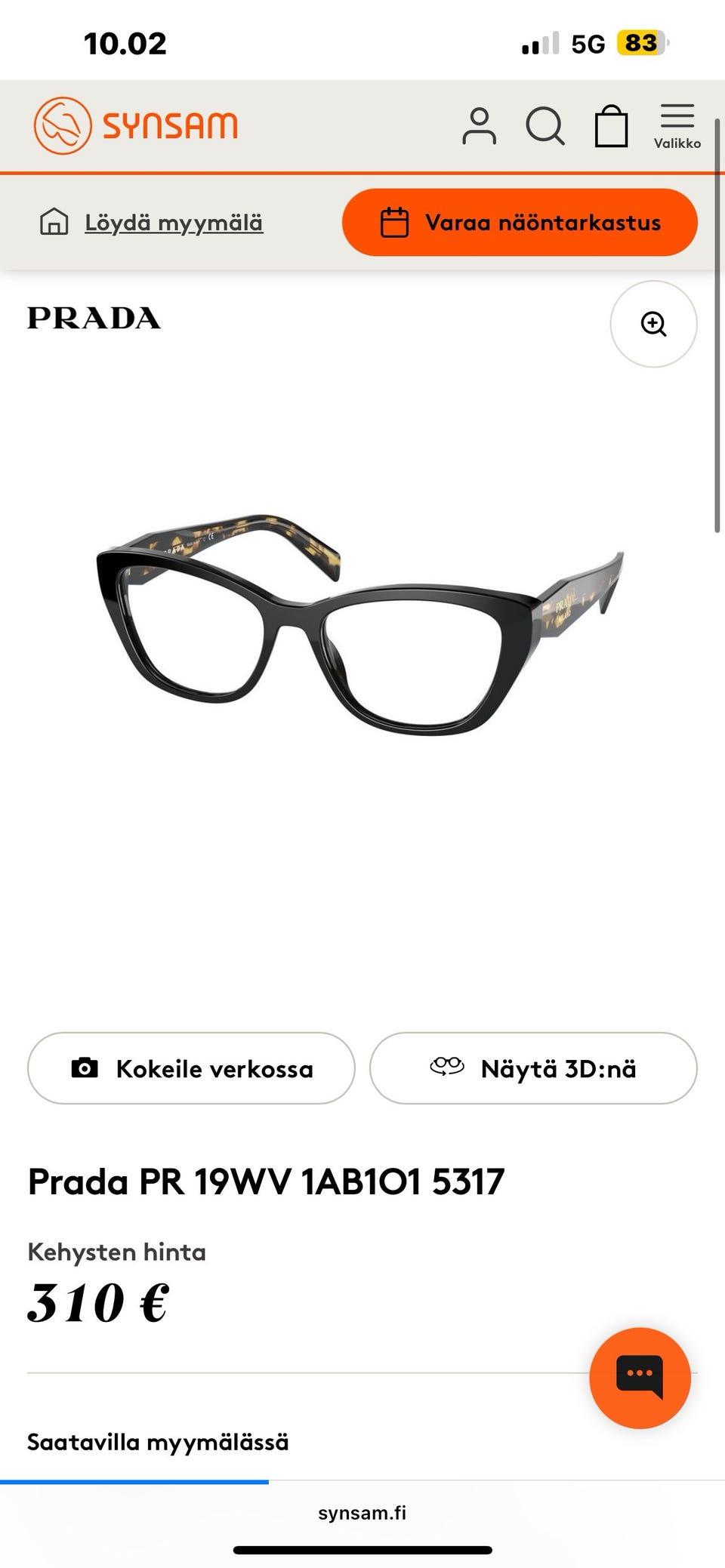The height and width of the screenshot is (1568, 725).
Task: Open the Valikko hamburger menu
Action: coord(677,119)
